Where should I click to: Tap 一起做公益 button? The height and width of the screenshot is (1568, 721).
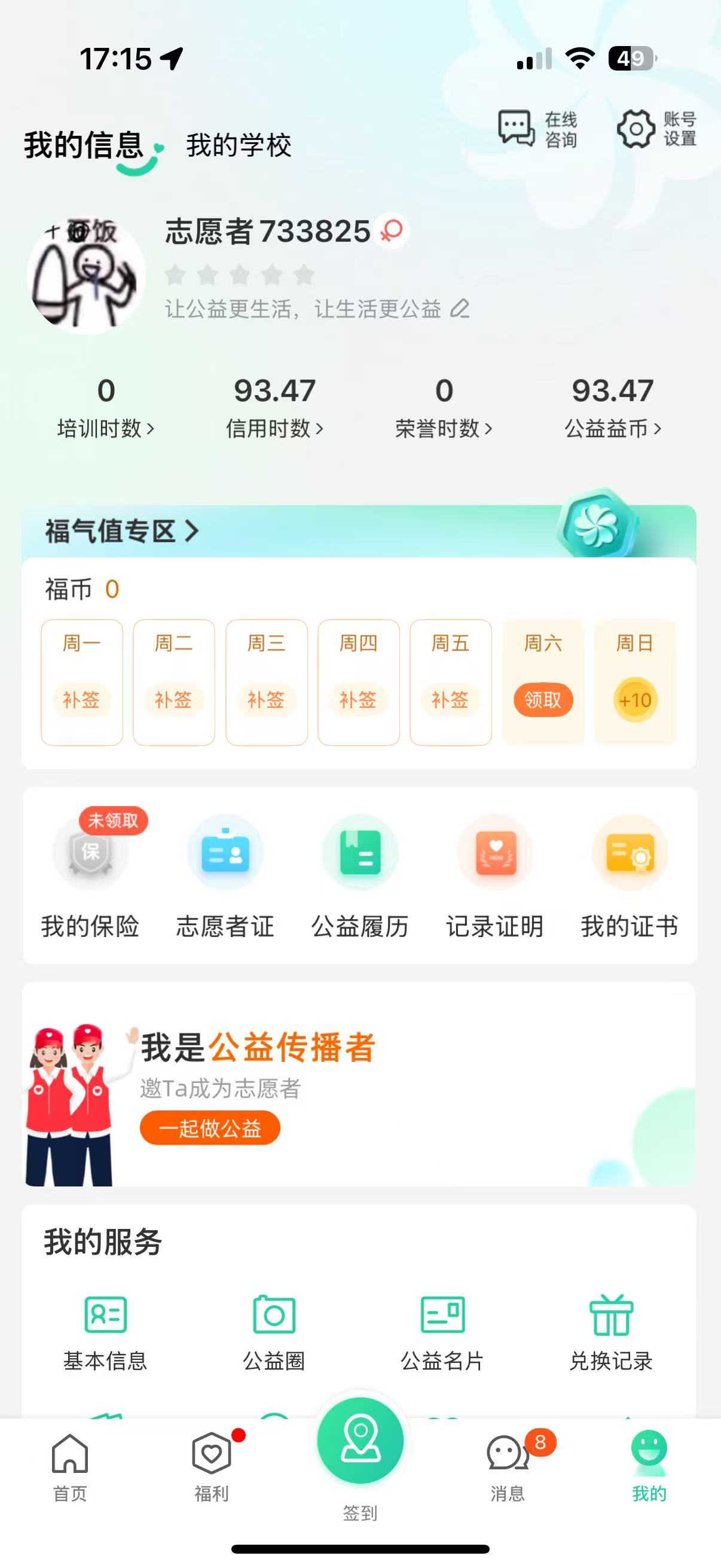210,1128
